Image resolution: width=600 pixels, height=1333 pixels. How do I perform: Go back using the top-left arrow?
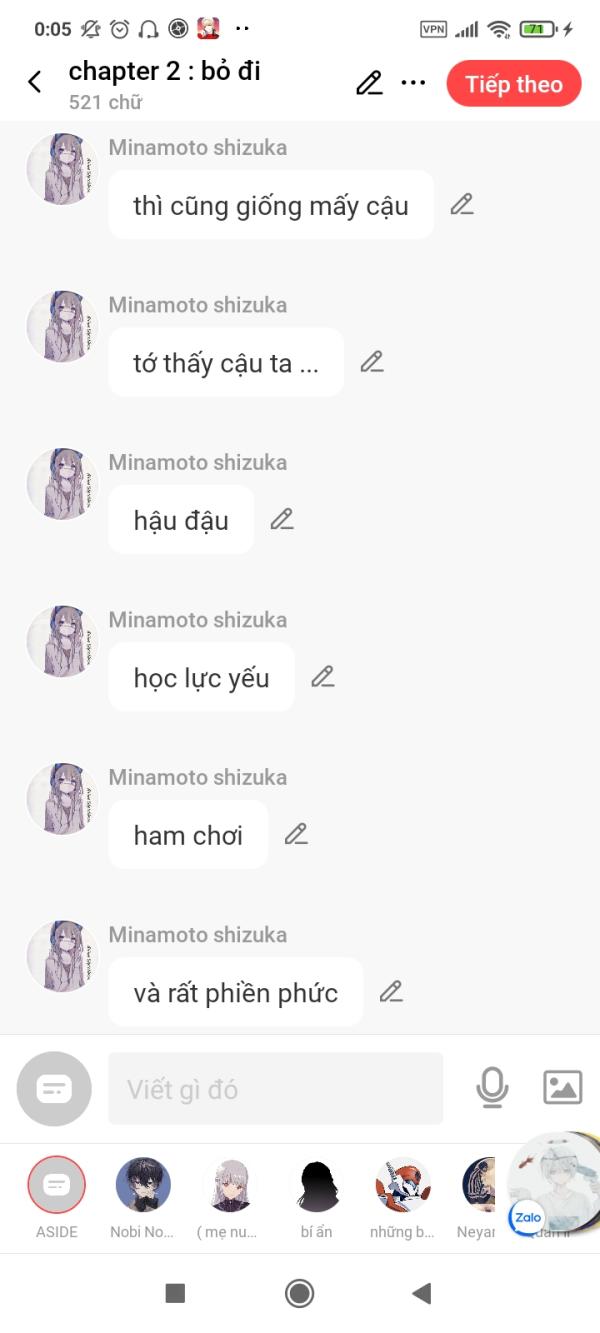click(x=35, y=83)
